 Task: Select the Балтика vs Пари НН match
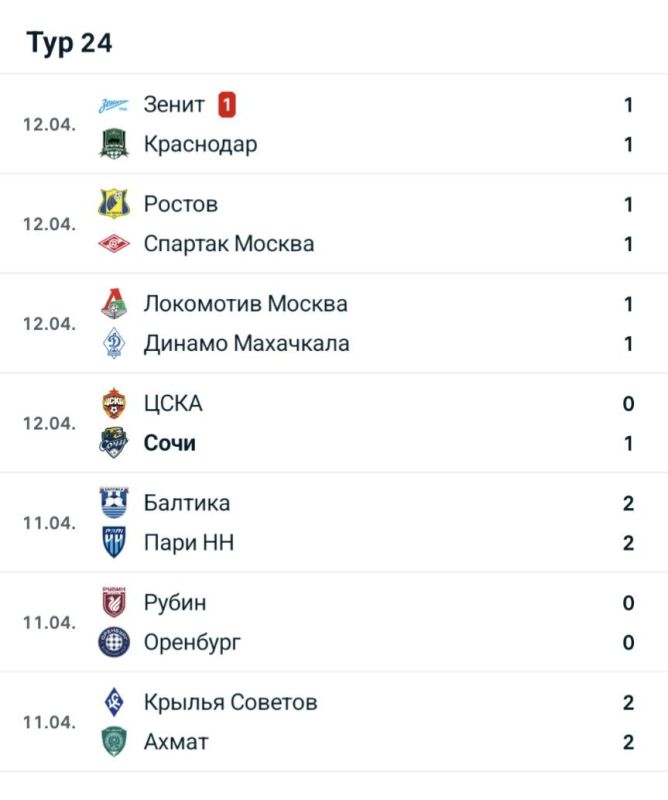334,523
